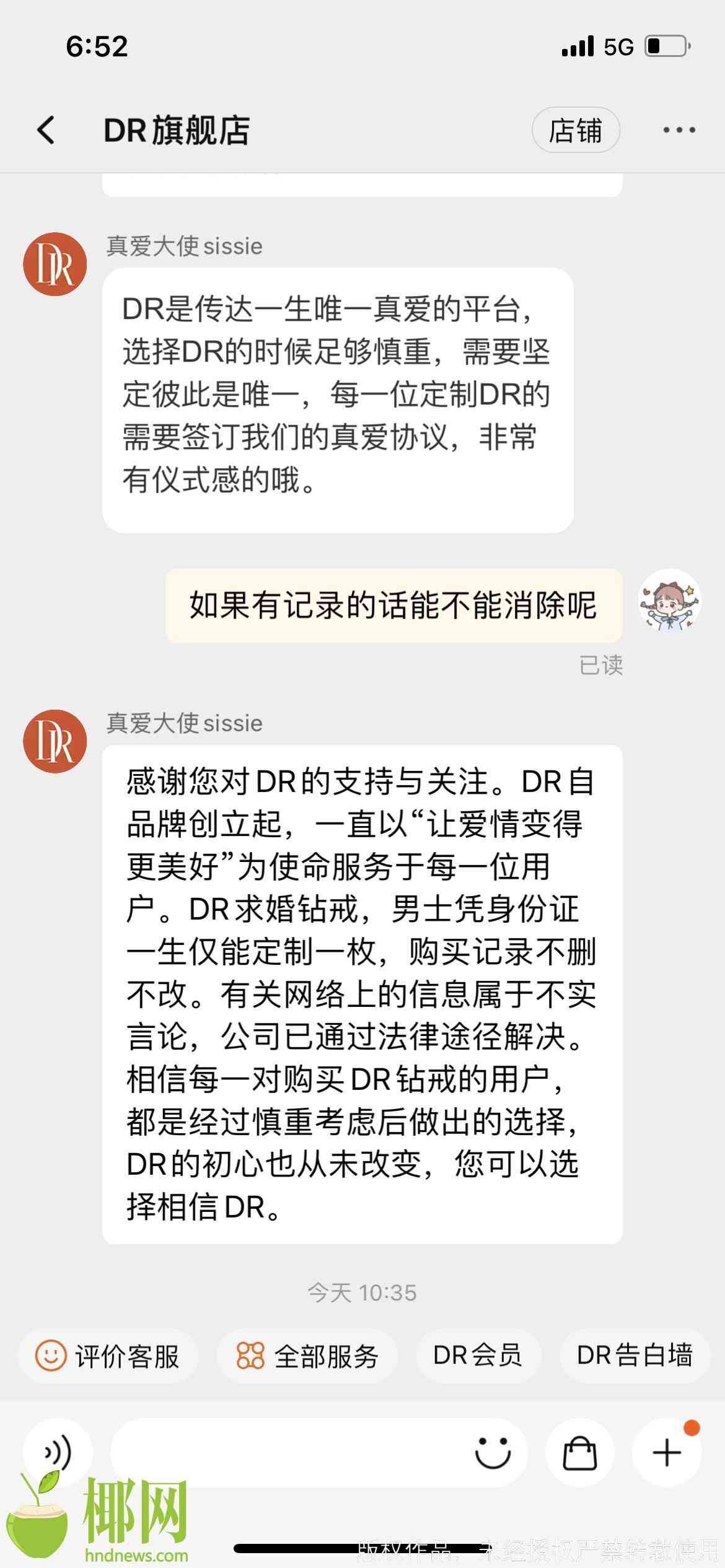Switch to voice input mode
725x1568 pixels.
(58, 1452)
